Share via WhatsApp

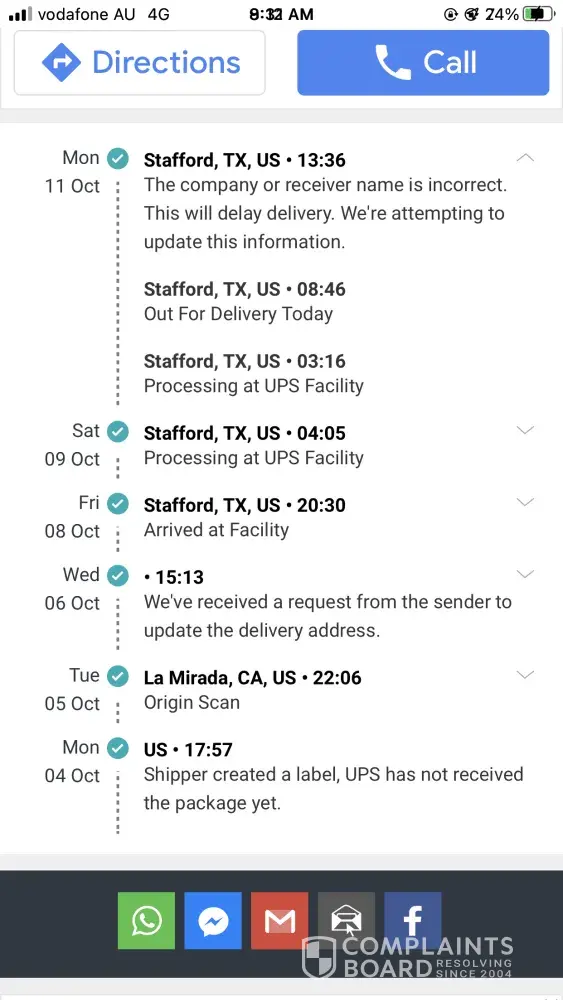[147, 920]
